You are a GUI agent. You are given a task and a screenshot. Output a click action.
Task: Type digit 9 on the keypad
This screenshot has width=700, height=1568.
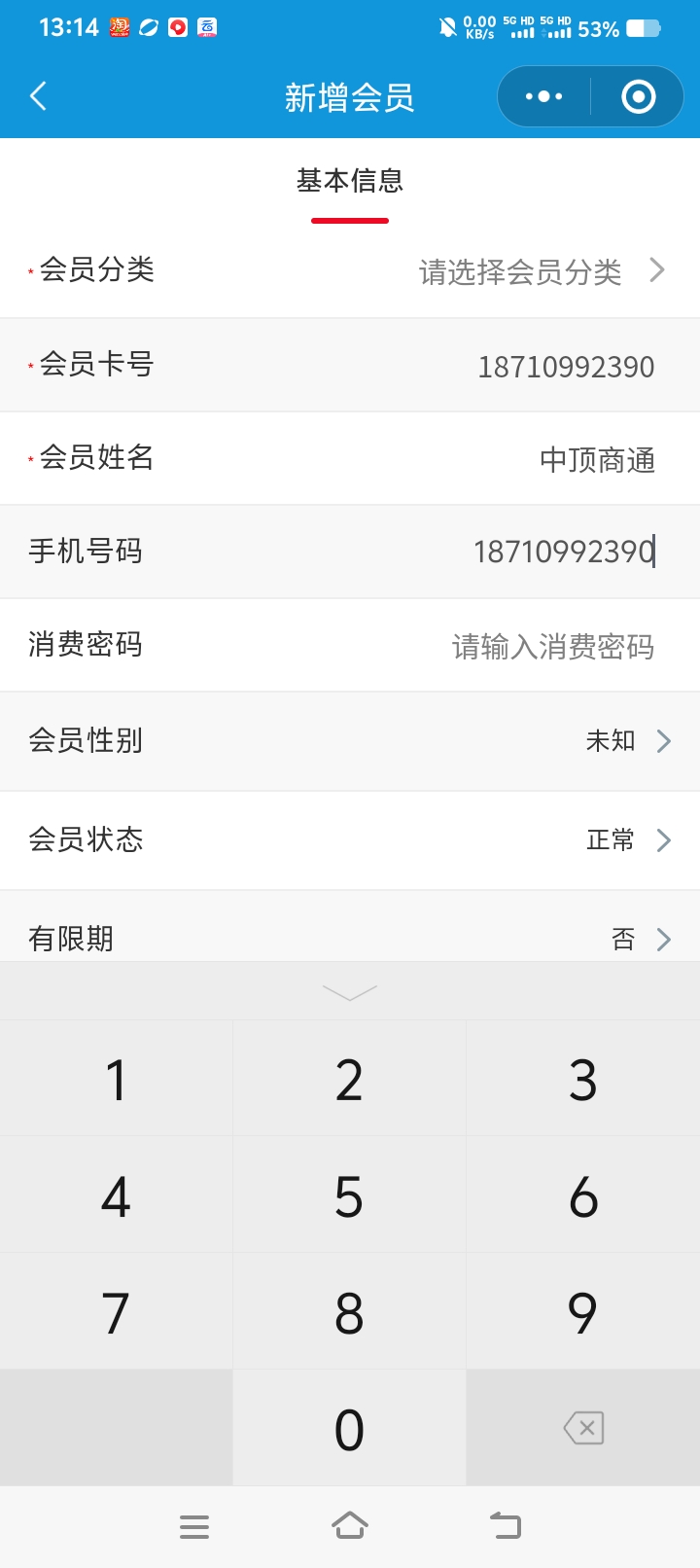pyautogui.click(x=582, y=1312)
